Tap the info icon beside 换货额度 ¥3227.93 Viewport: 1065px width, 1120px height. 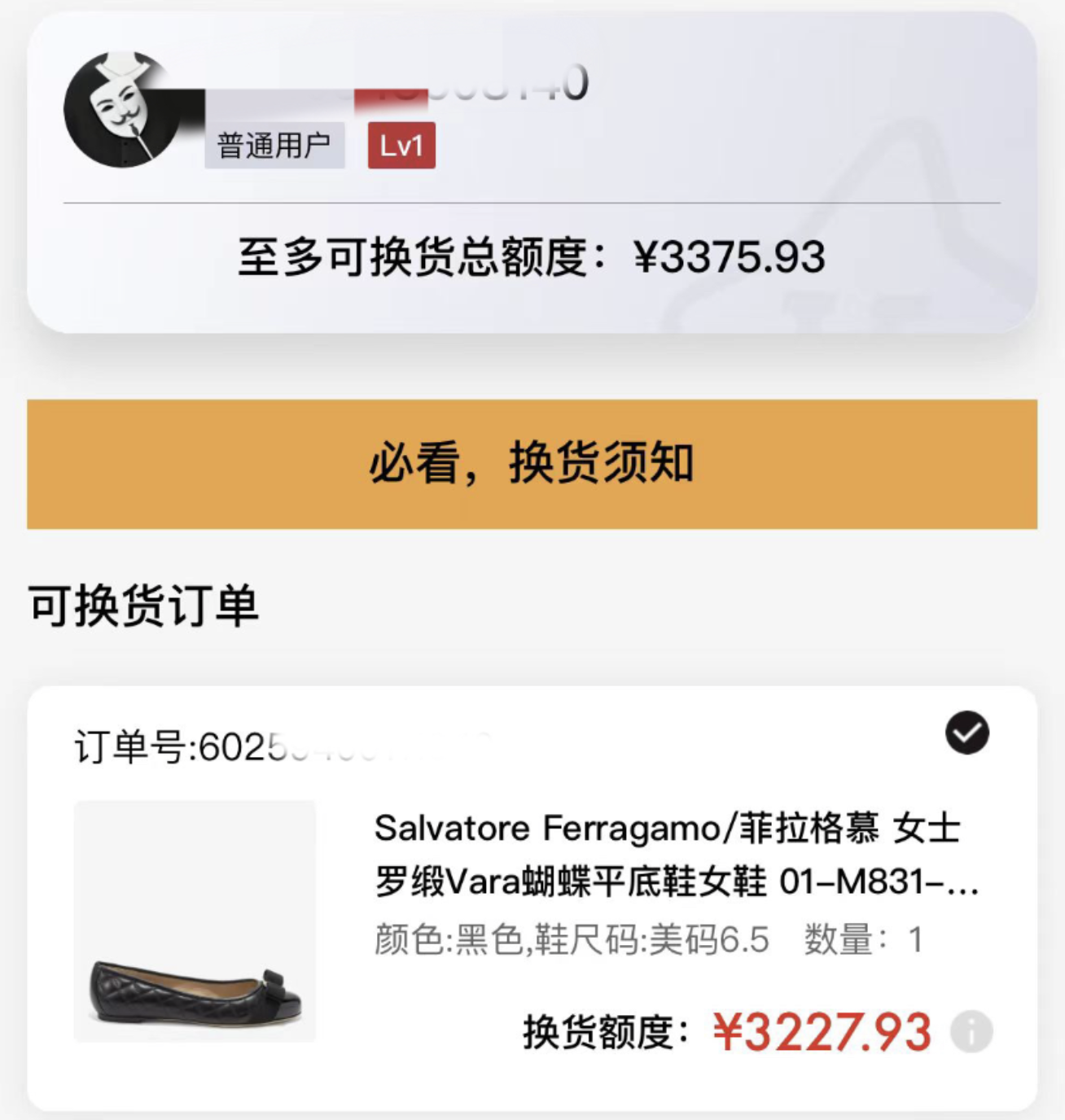coord(971,1032)
